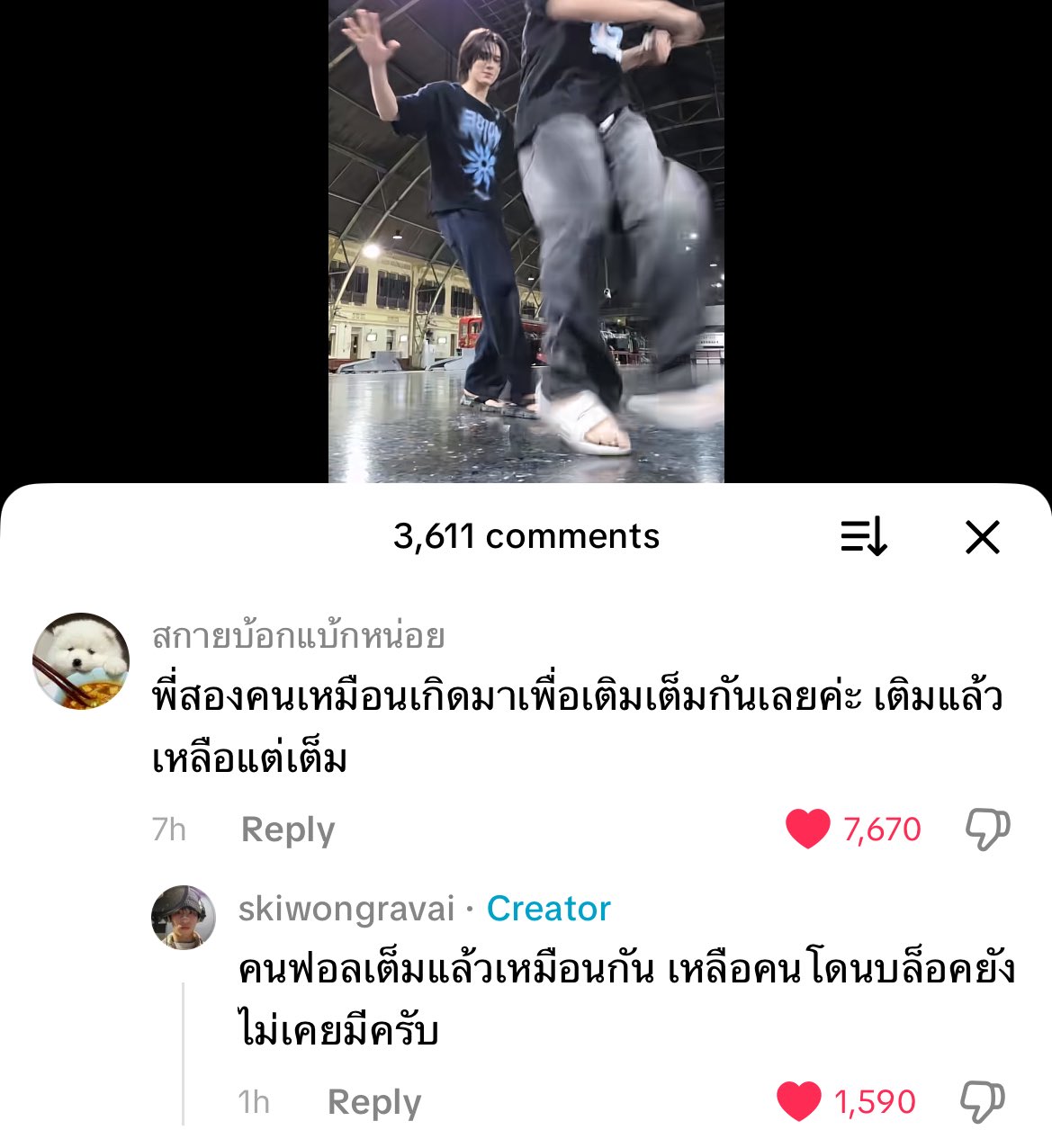This screenshot has height=1148, width=1052.
Task: Like the comment with 7,670 likes
Action: pos(808,829)
